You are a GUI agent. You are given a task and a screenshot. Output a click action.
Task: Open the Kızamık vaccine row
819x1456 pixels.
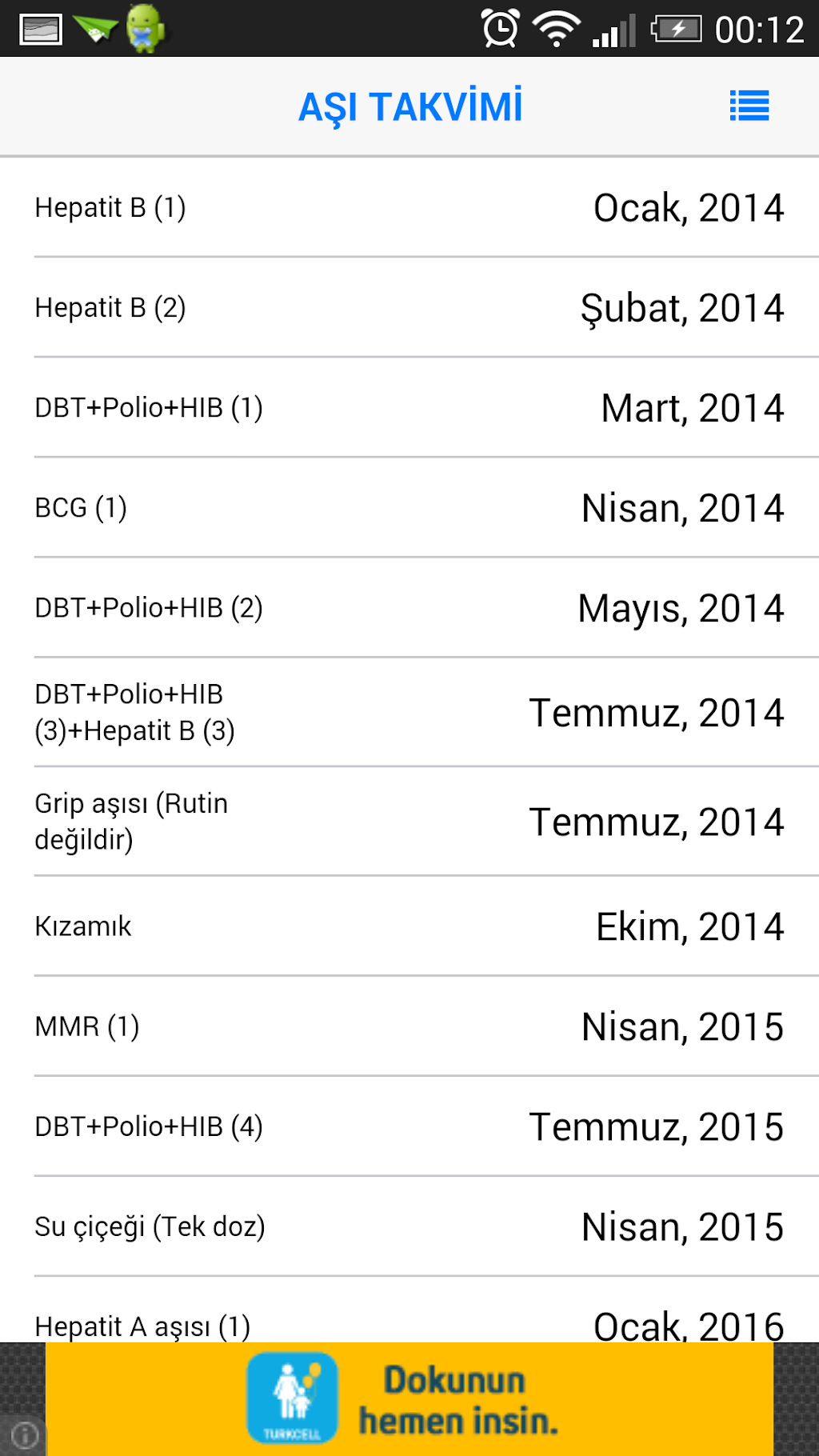coord(409,926)
